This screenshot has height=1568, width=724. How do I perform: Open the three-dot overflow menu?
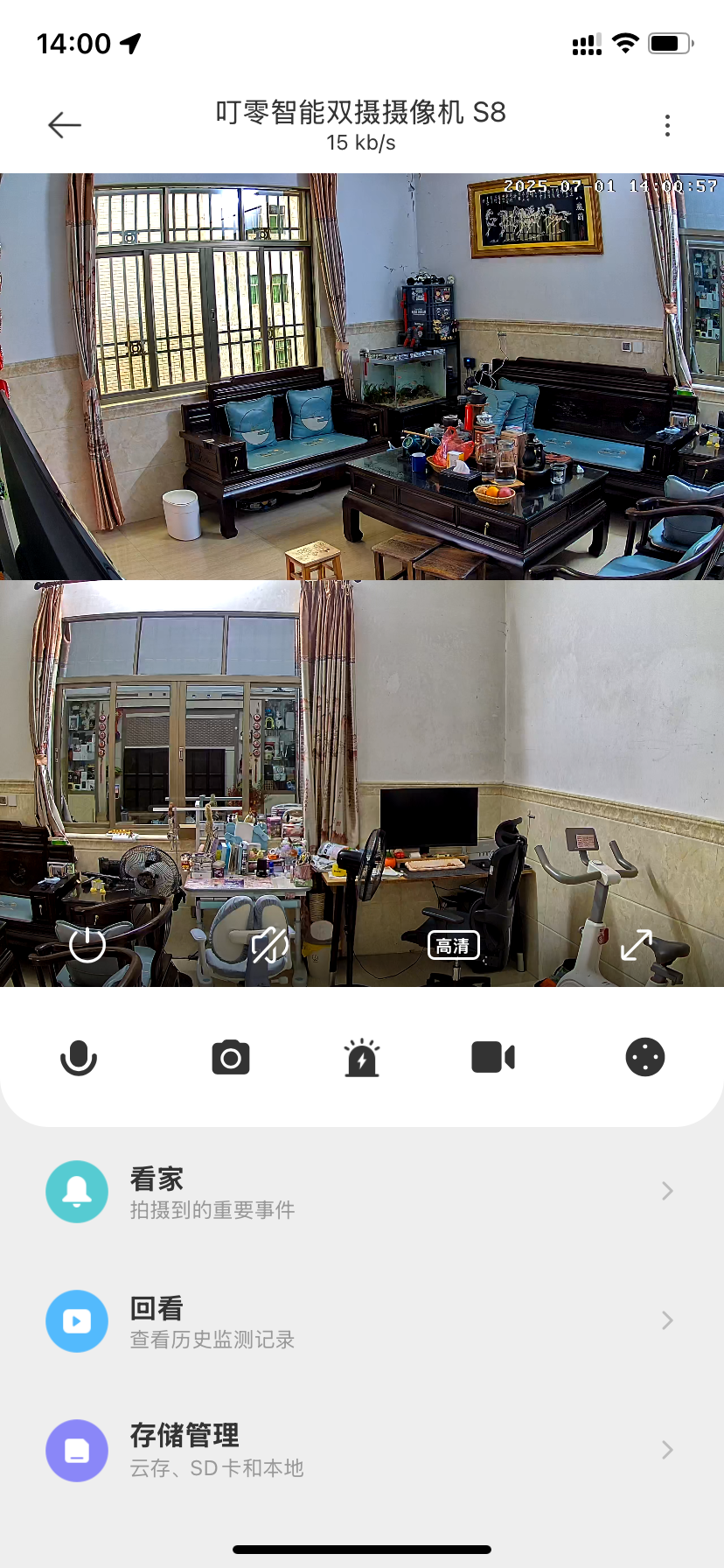coord(667,125)
